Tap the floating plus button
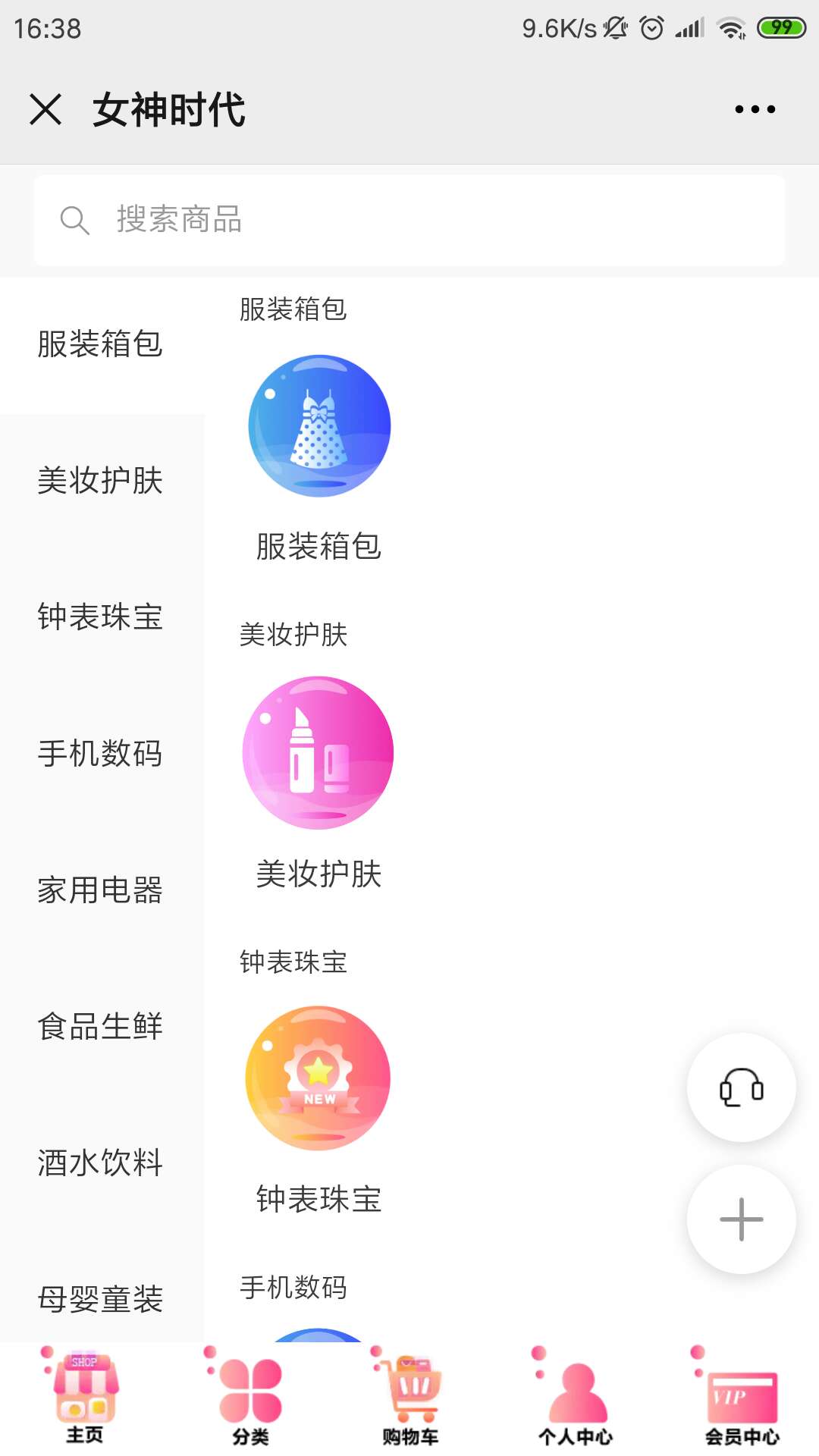 tap(740, 1219)
